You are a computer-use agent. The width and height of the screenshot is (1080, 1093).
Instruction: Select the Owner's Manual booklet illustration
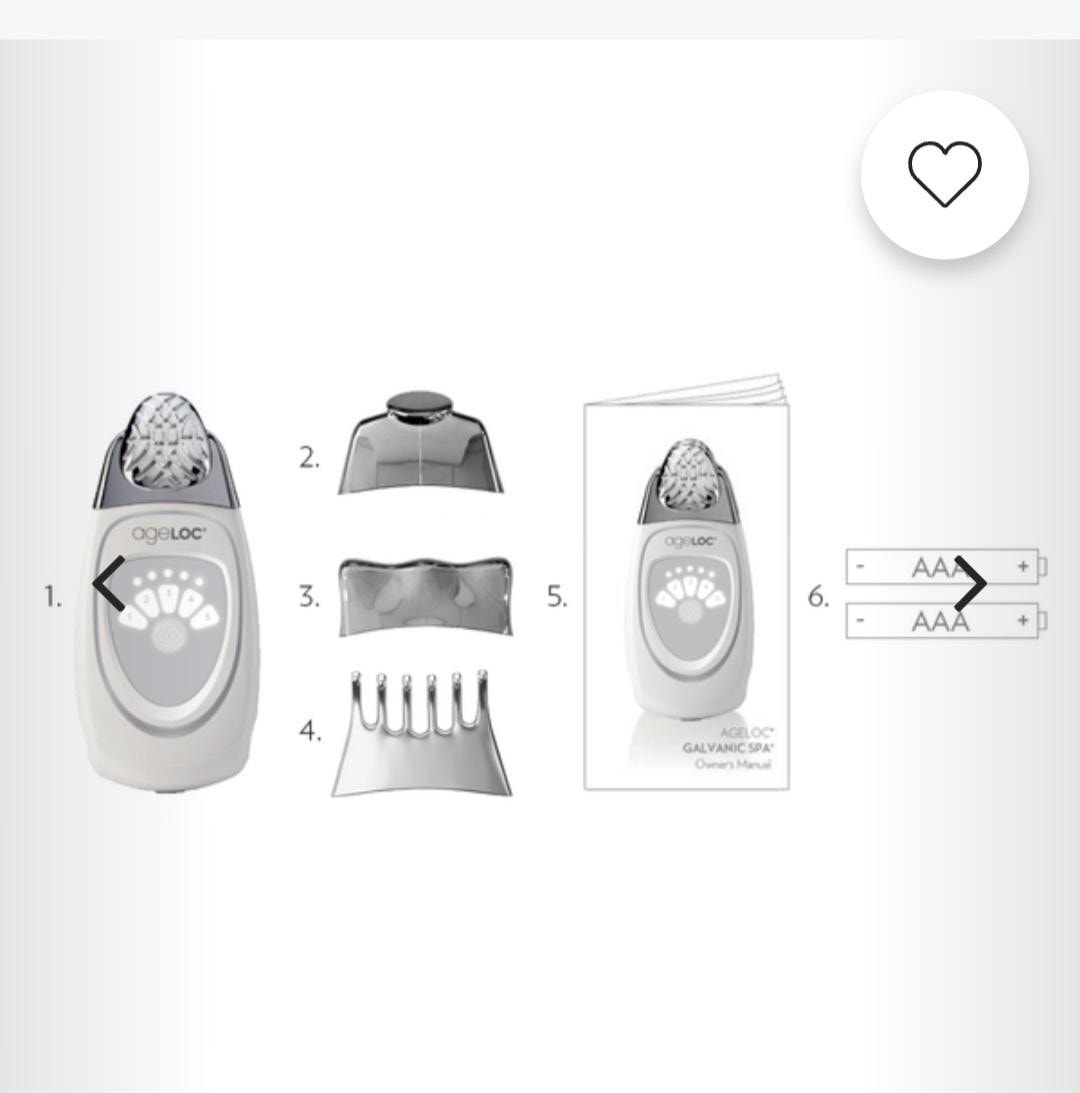[x=686, y=590]
